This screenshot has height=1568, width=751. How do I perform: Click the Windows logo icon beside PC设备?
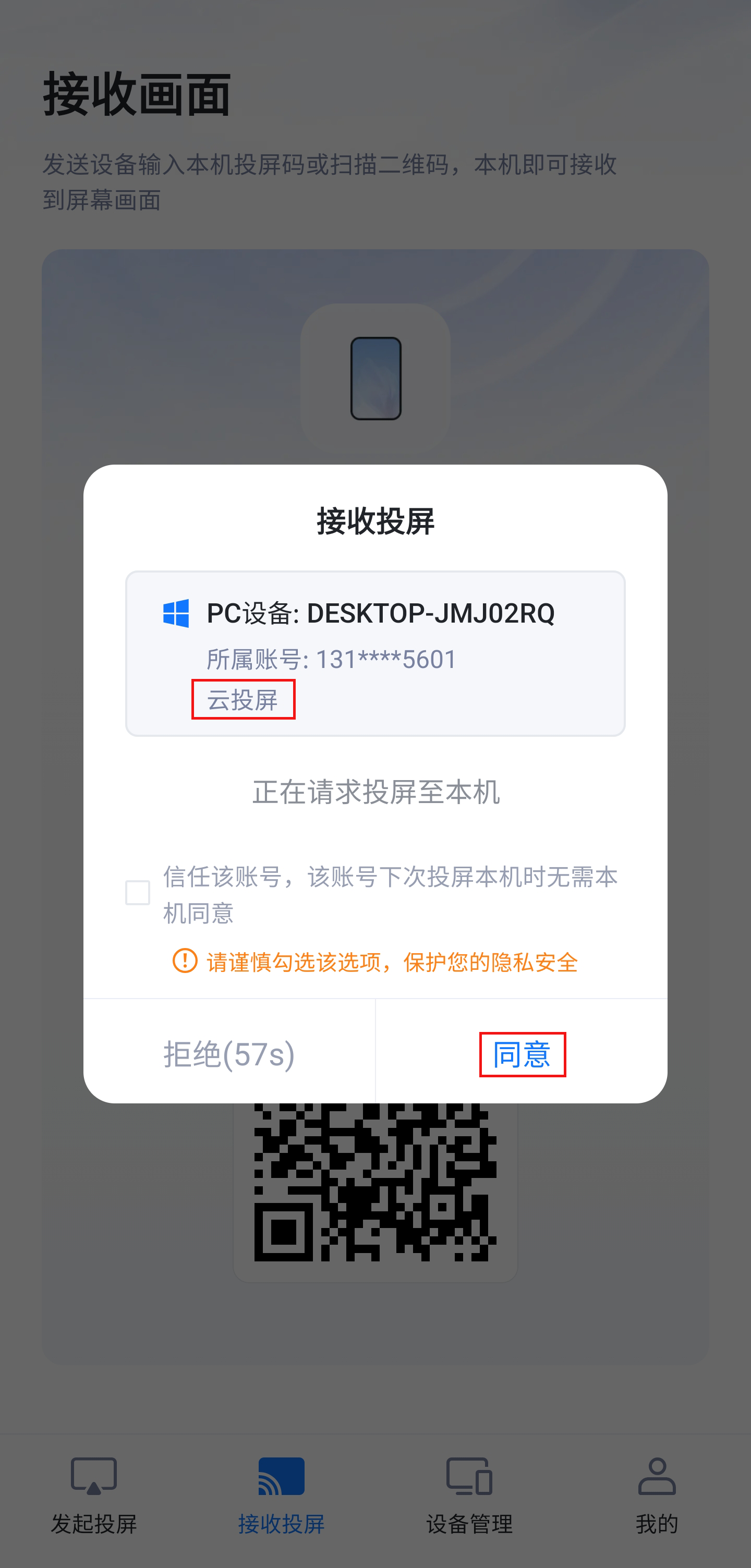(175, 614)
